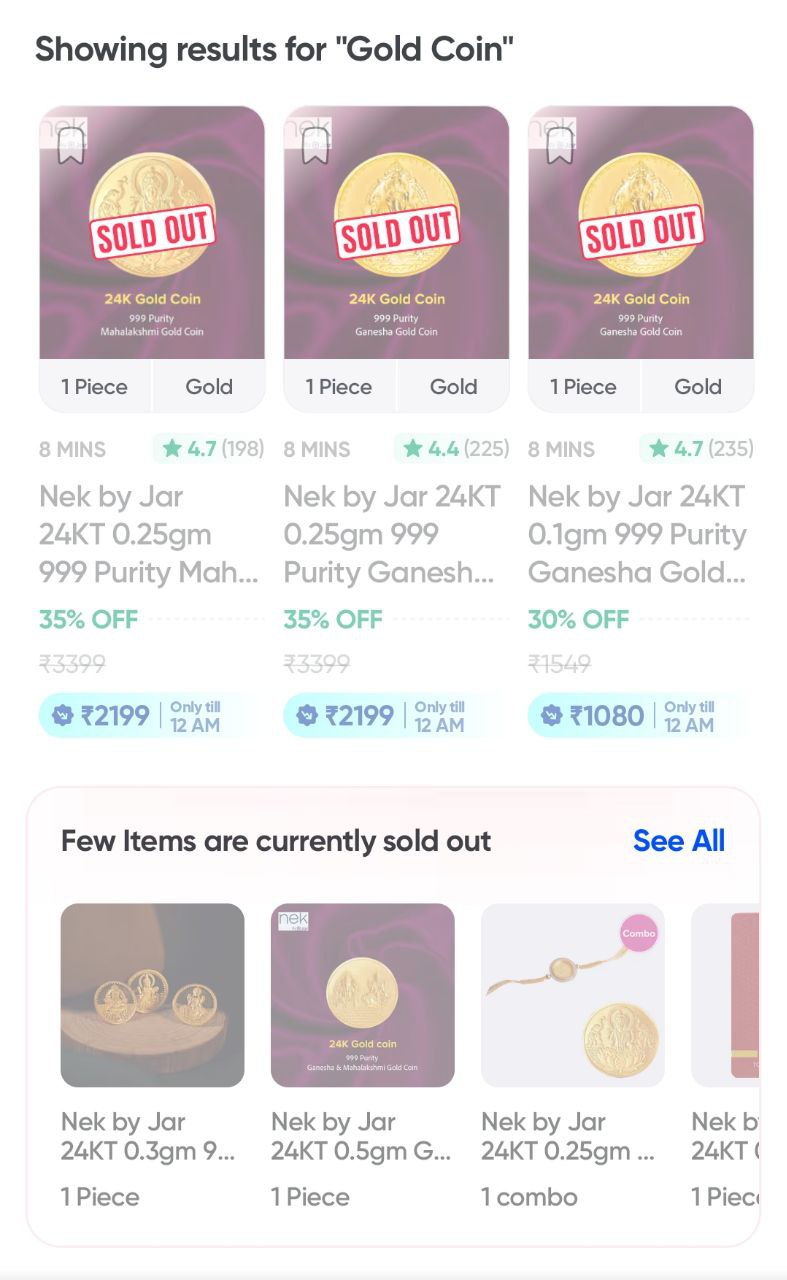Bookmark the 0.25gm Mahalakshmi gold coin
The width and height of the screenshot is (787, 1280).
pyautogui.click(x=71, y=147)
